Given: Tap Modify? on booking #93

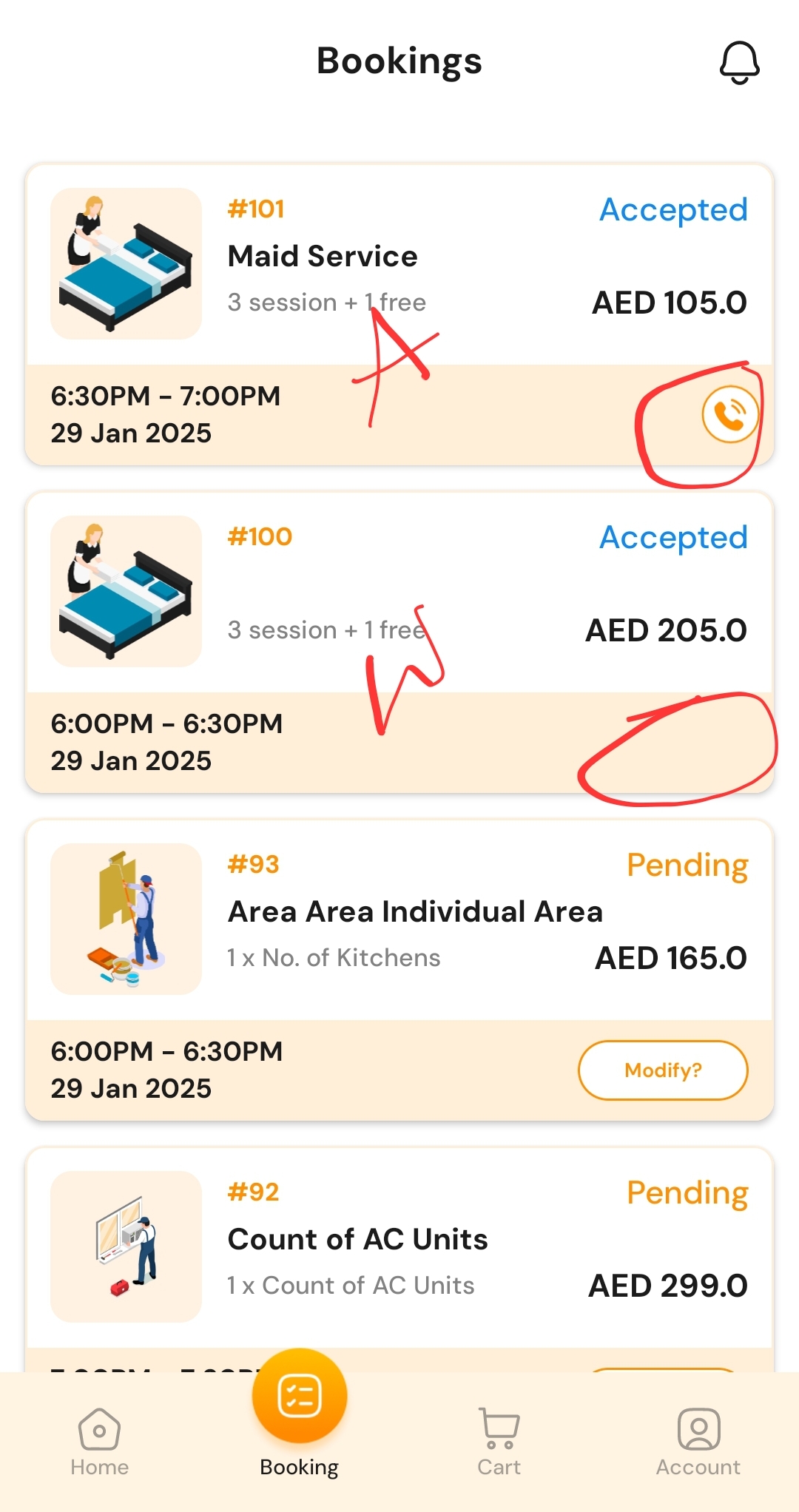Looking at the screenshot, I should pos(663,1070).
